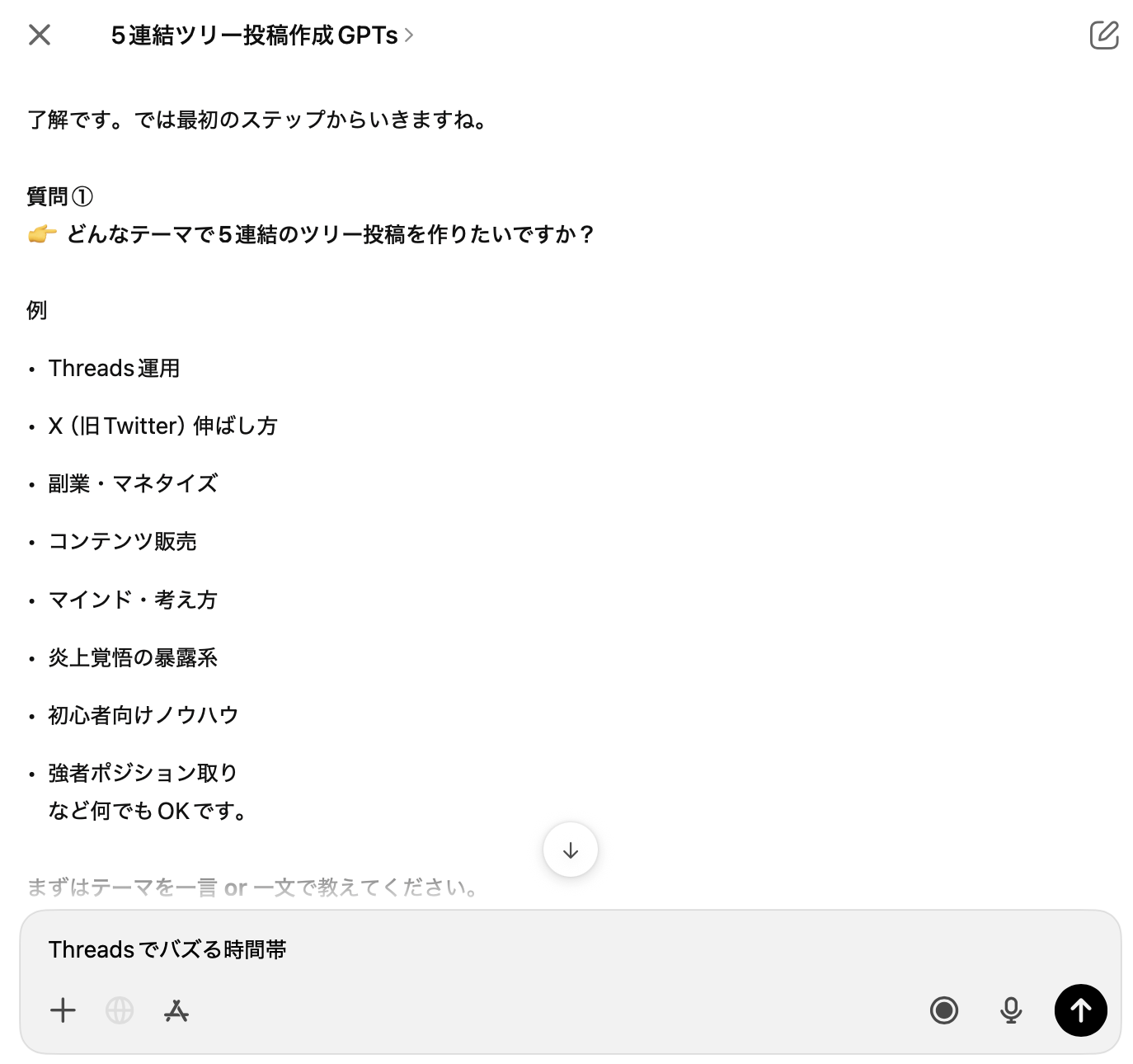Close the GPT chat screen

click(40, 35)
